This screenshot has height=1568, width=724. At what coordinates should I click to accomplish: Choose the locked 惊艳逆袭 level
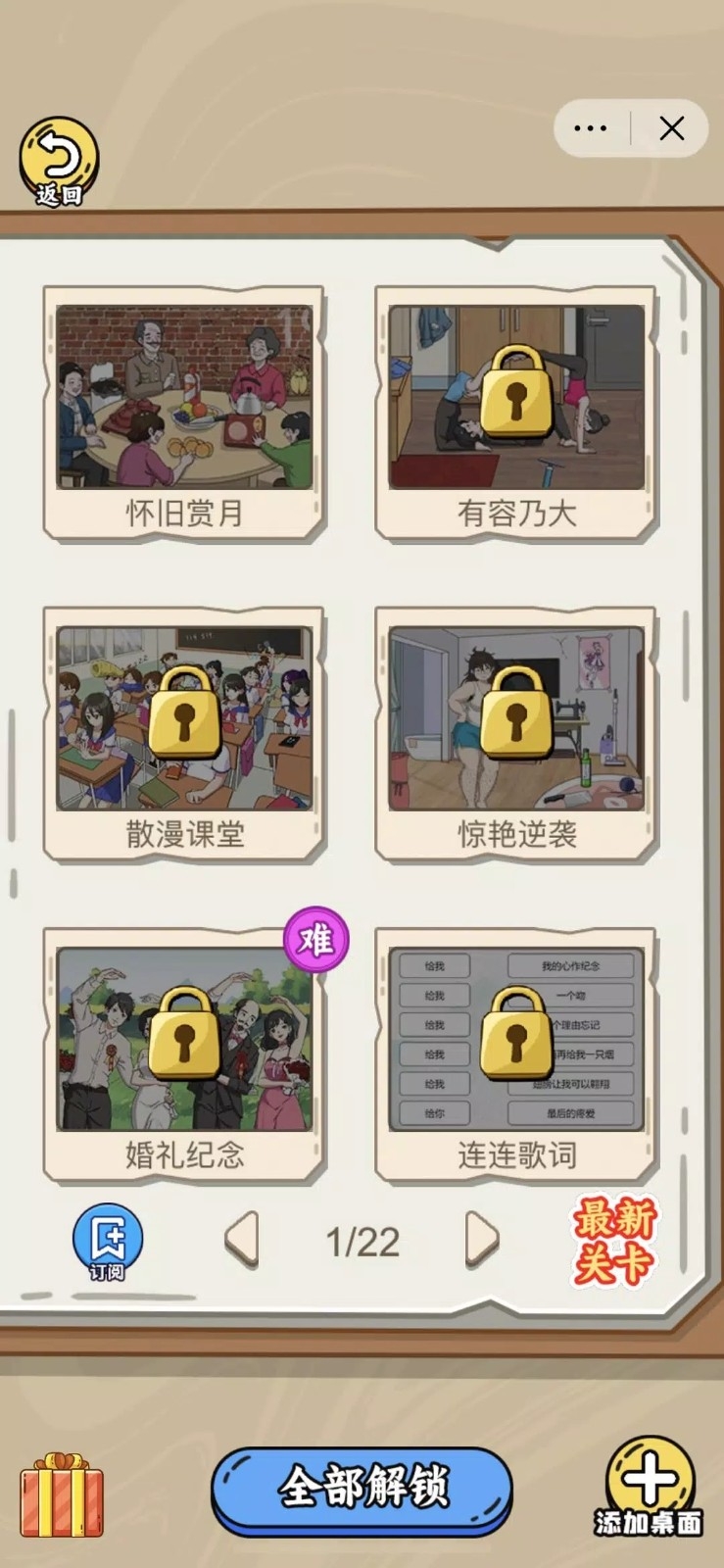(x=516, y=735)
